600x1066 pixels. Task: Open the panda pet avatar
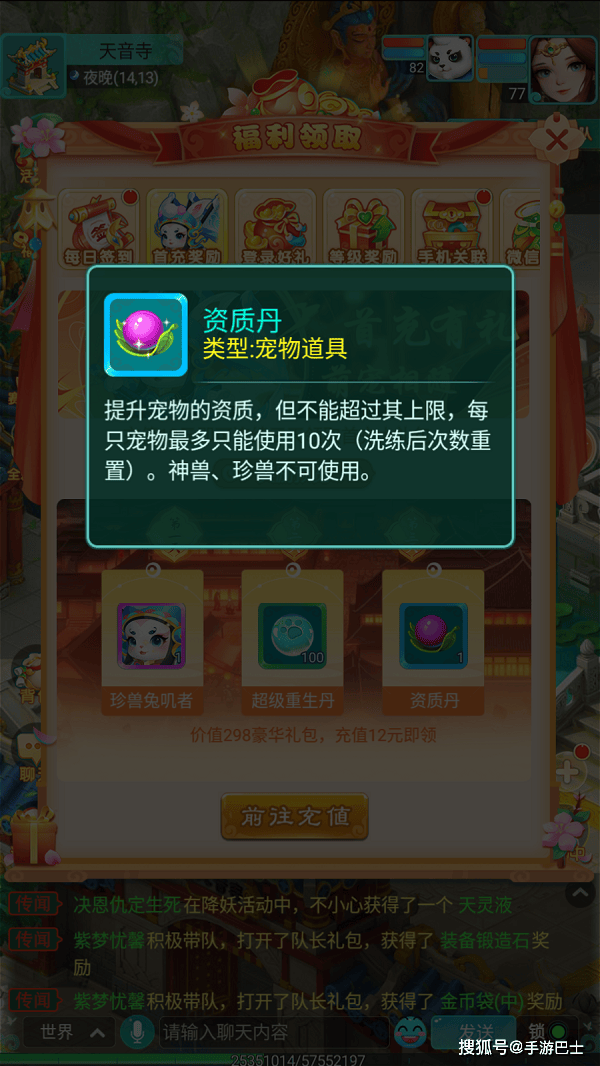450,57
